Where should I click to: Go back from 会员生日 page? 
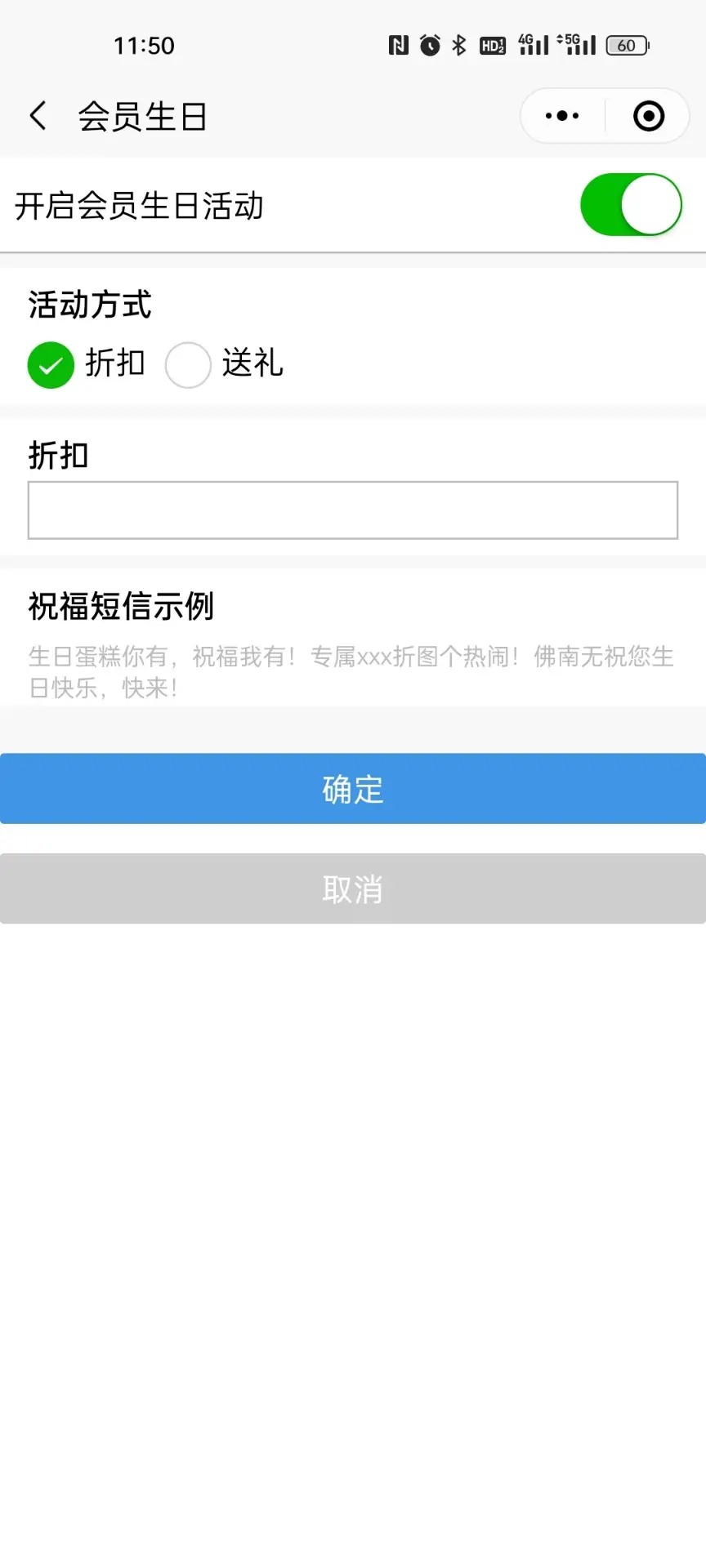pyautogui.click(x=38, y=116)
